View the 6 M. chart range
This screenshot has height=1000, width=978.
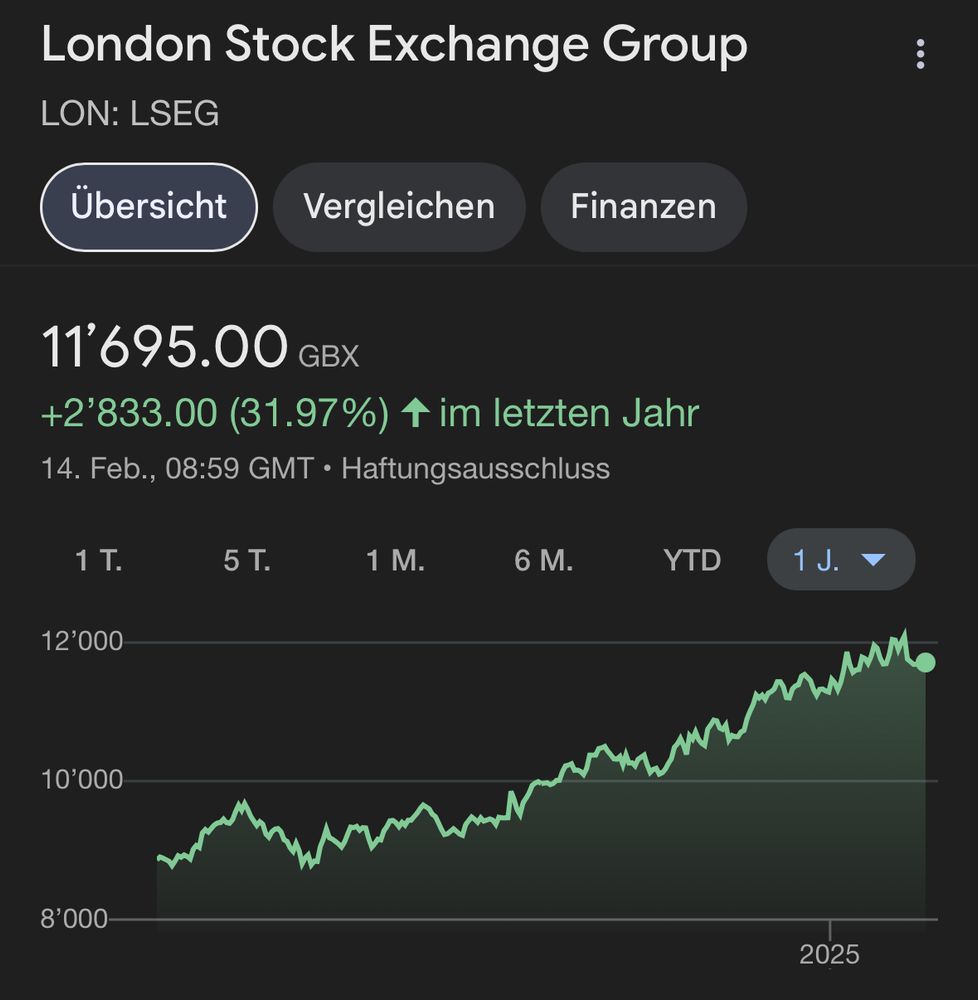pos(543,560)
